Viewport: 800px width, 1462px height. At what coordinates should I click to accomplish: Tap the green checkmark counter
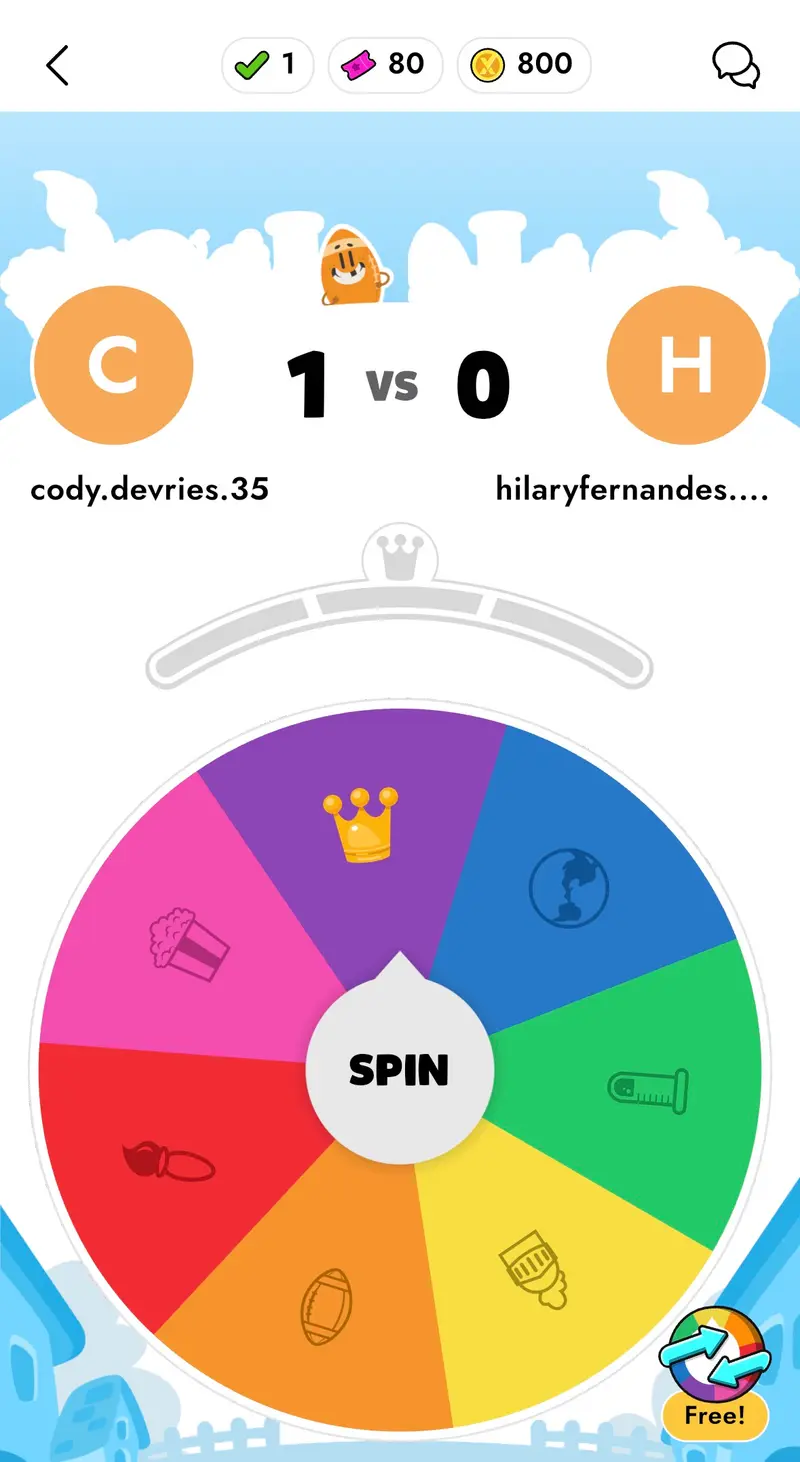point(266,64)
